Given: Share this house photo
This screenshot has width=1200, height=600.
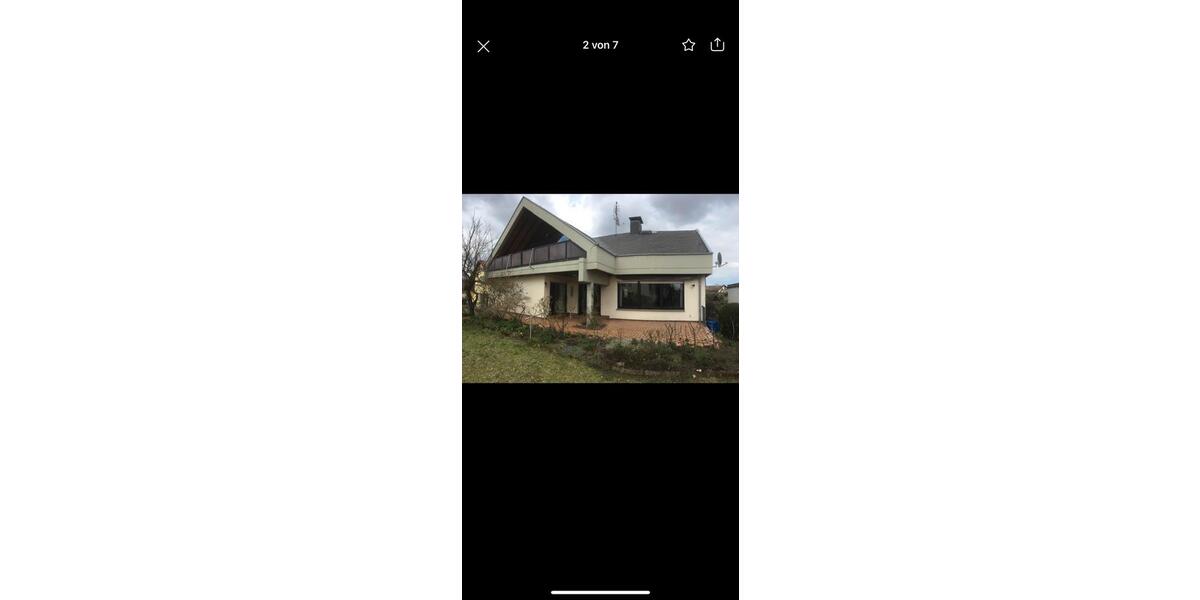Looking at the screenshot, I should tap(717, 45).
